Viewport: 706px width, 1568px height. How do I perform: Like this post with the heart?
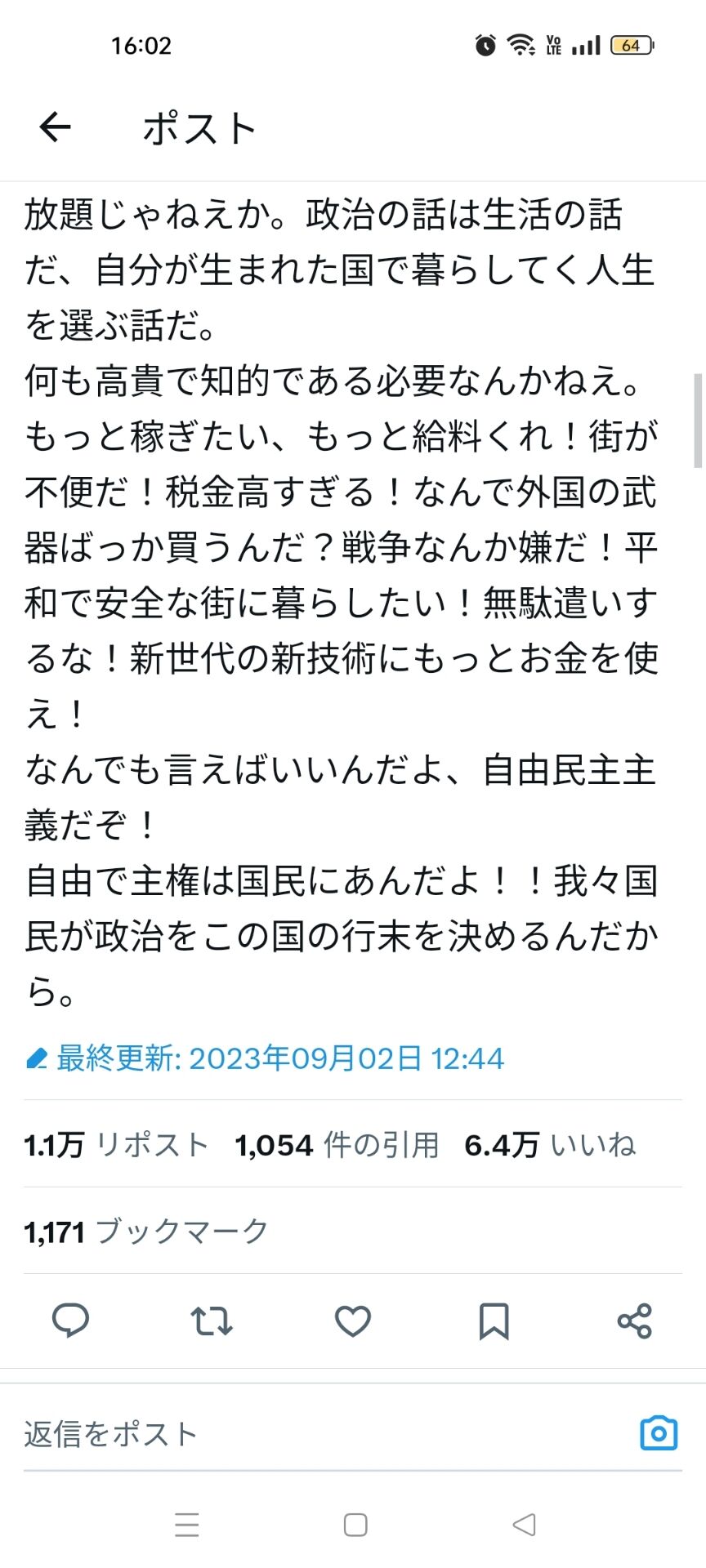coord(353,1321)
